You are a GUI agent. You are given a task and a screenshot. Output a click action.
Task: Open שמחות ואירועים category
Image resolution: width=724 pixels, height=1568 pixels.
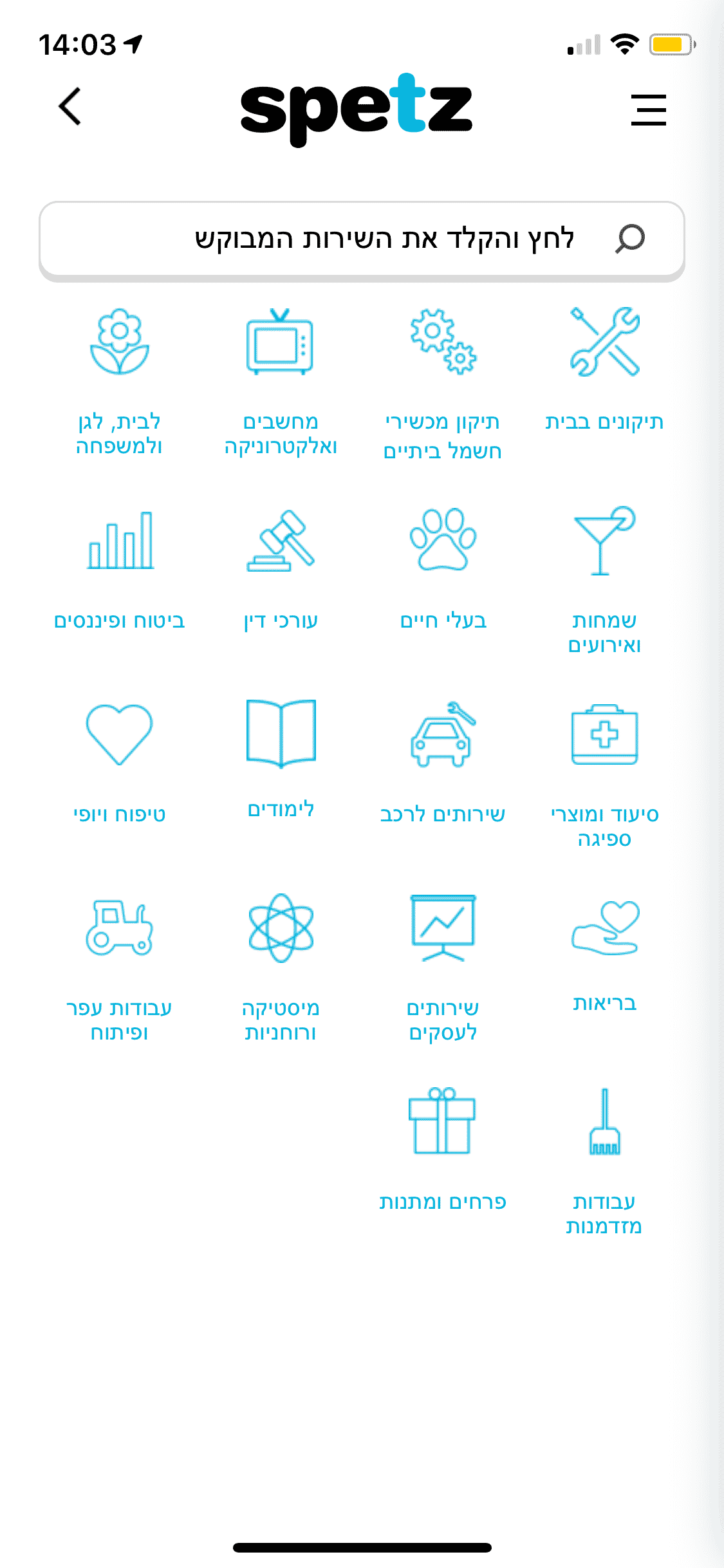point(604,581)
